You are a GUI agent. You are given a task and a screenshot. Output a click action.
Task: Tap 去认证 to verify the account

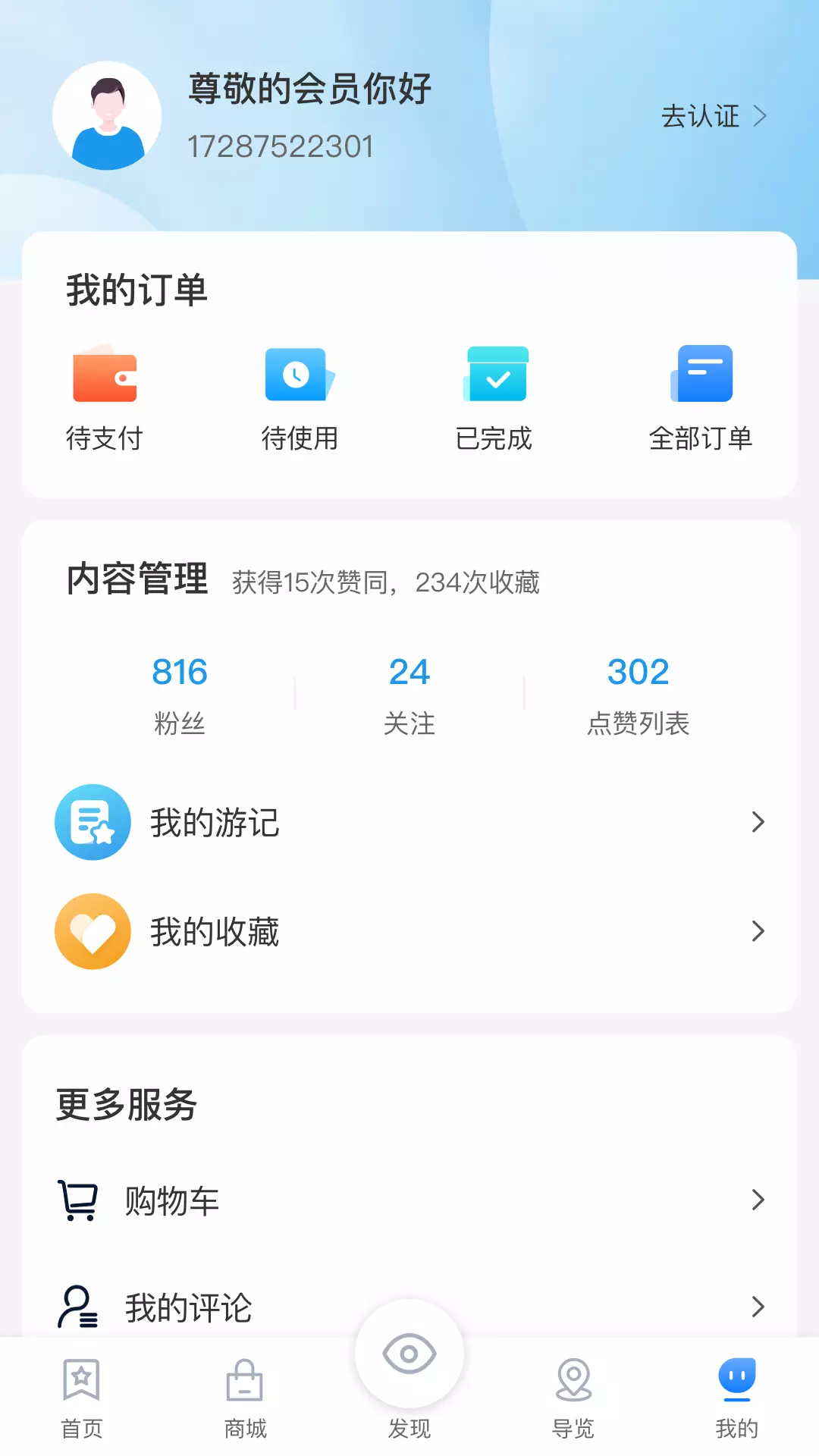(714, 116)
